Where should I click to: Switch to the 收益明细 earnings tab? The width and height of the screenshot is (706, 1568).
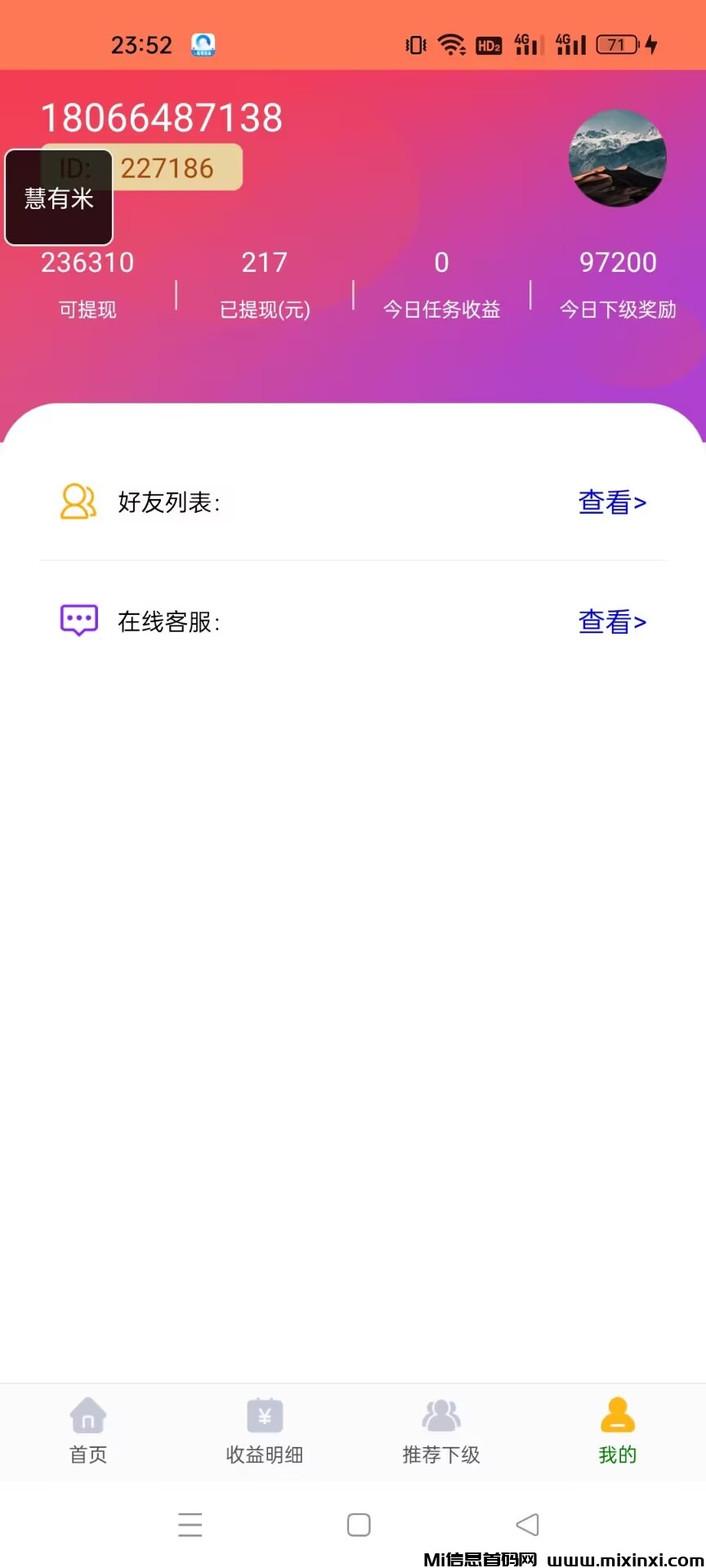pyautogui.click(x=265, y=1431)
